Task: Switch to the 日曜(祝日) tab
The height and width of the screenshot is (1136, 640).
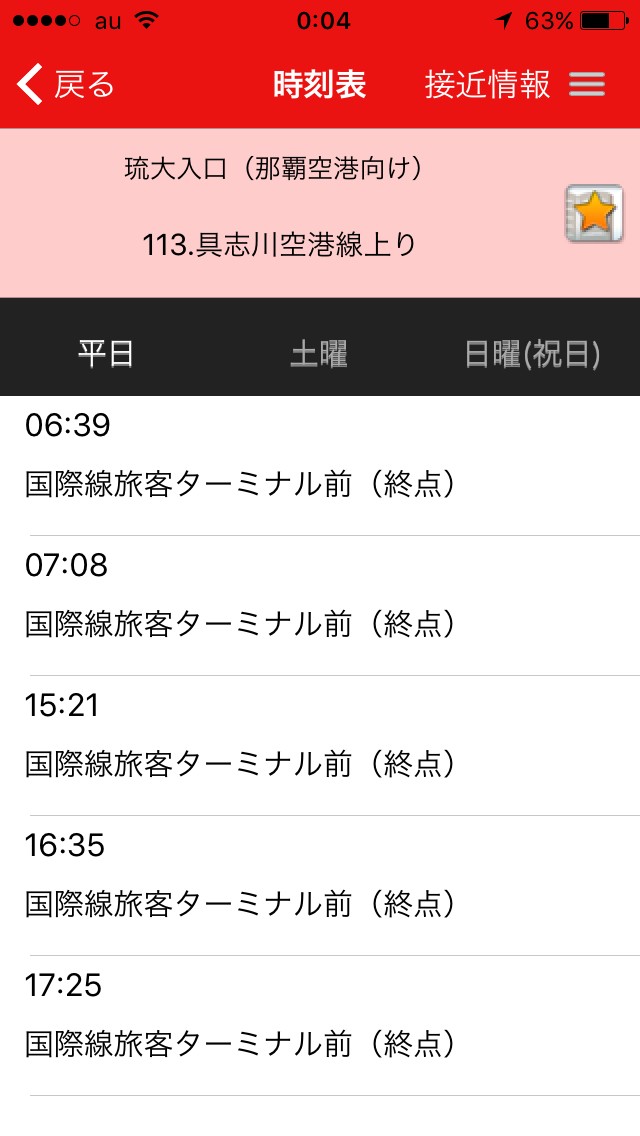Action: [532, 354]
